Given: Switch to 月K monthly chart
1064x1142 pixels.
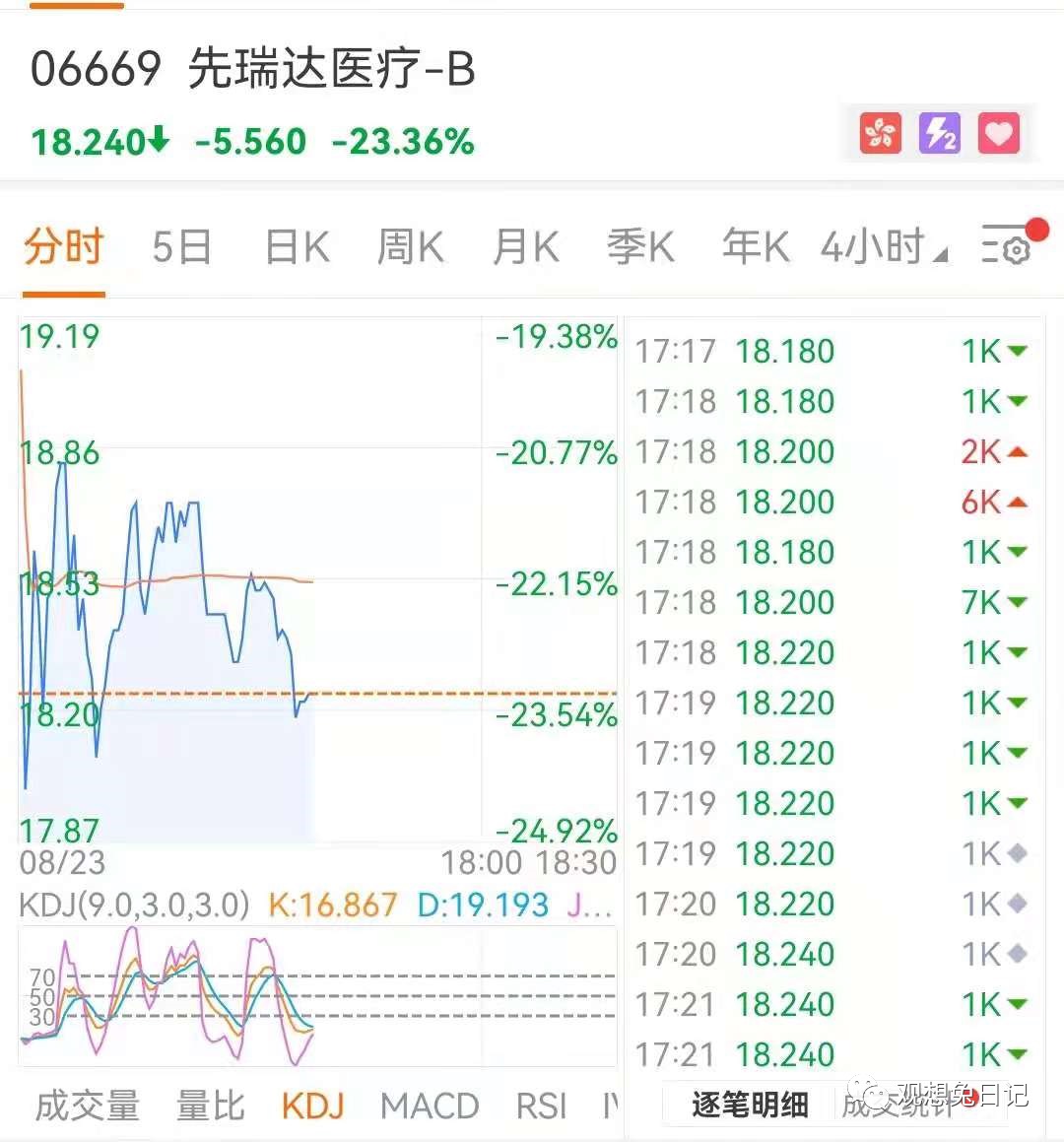Looking at the screenshot, I should coord(526,246).
